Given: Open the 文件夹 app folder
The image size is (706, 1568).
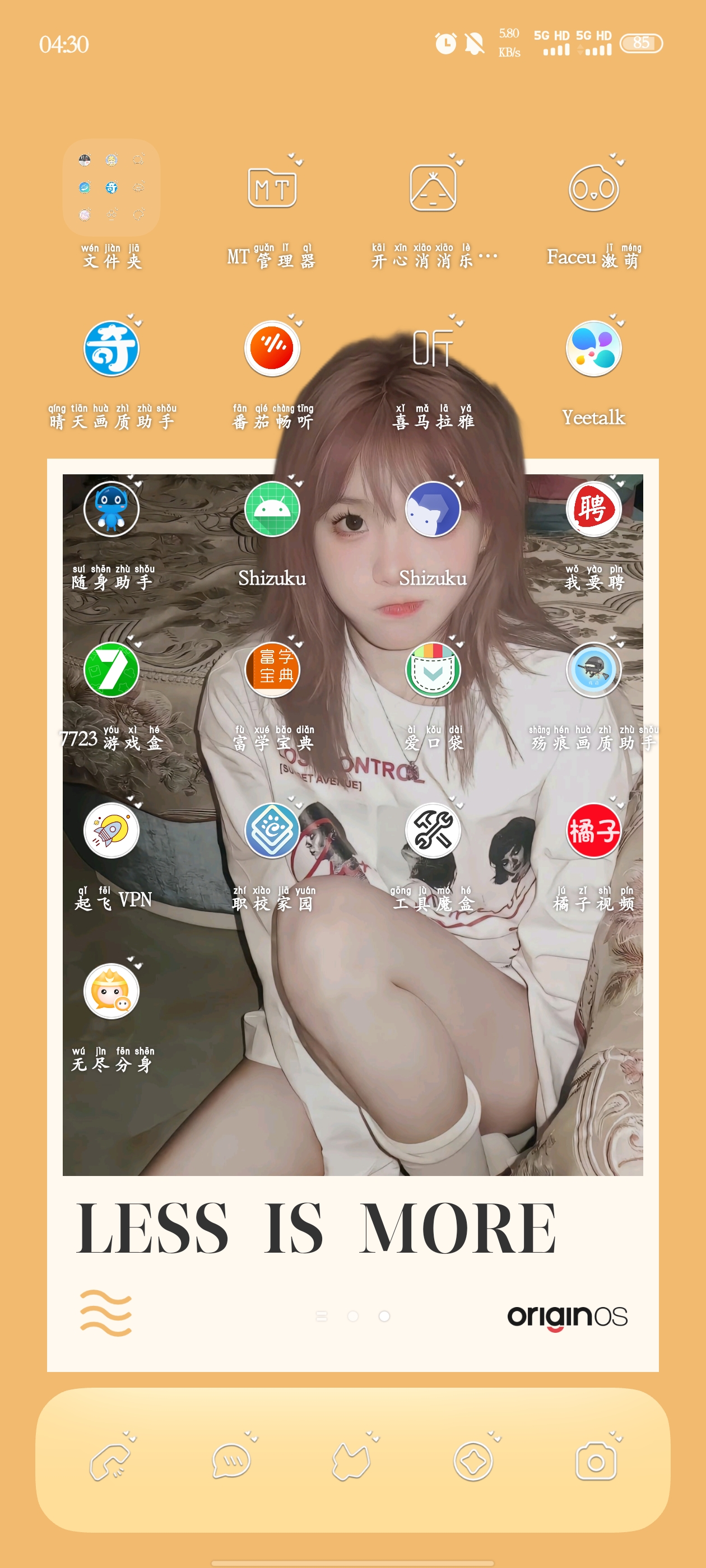Looking at the screenshot, I should pyautogui.click(x=112, y=188).
